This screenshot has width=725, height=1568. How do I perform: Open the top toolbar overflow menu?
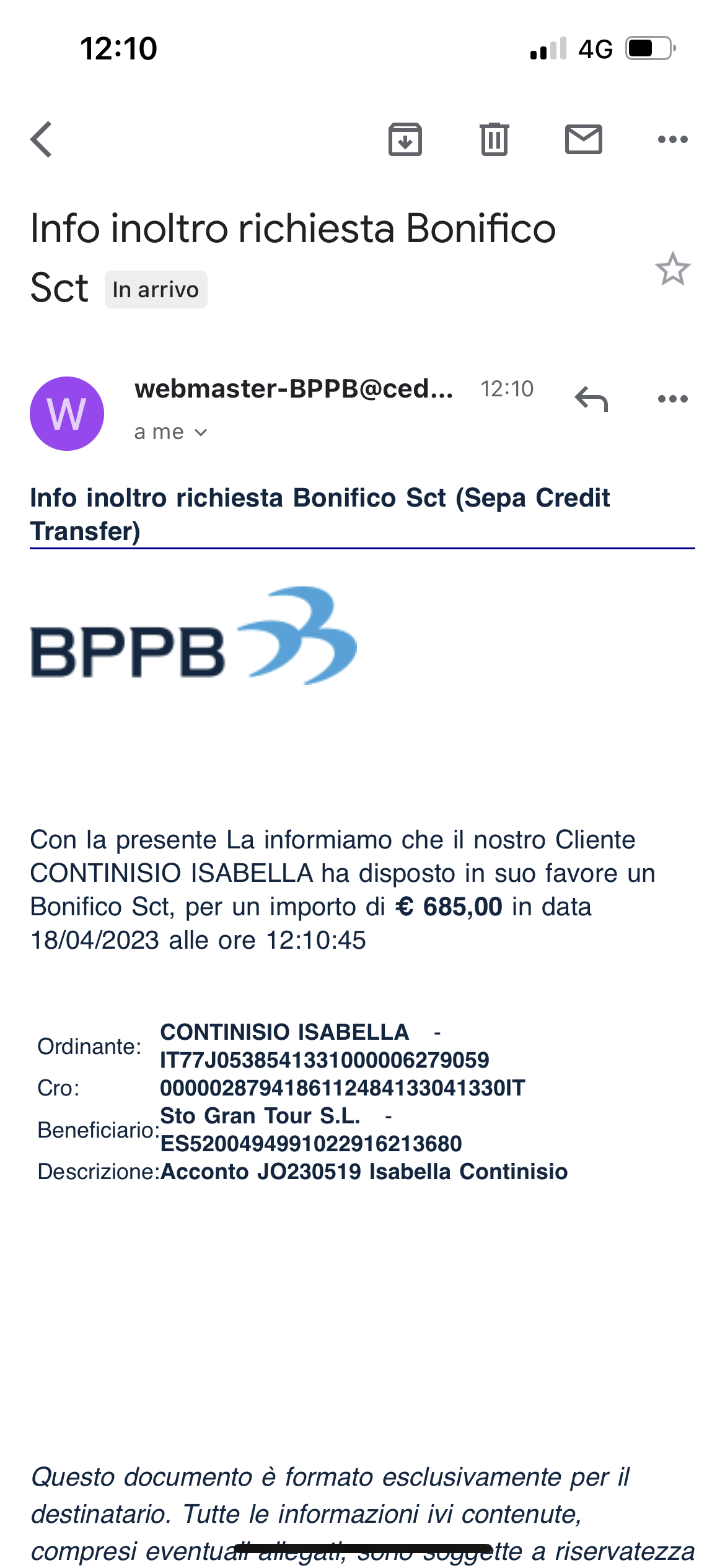(672, 139)
